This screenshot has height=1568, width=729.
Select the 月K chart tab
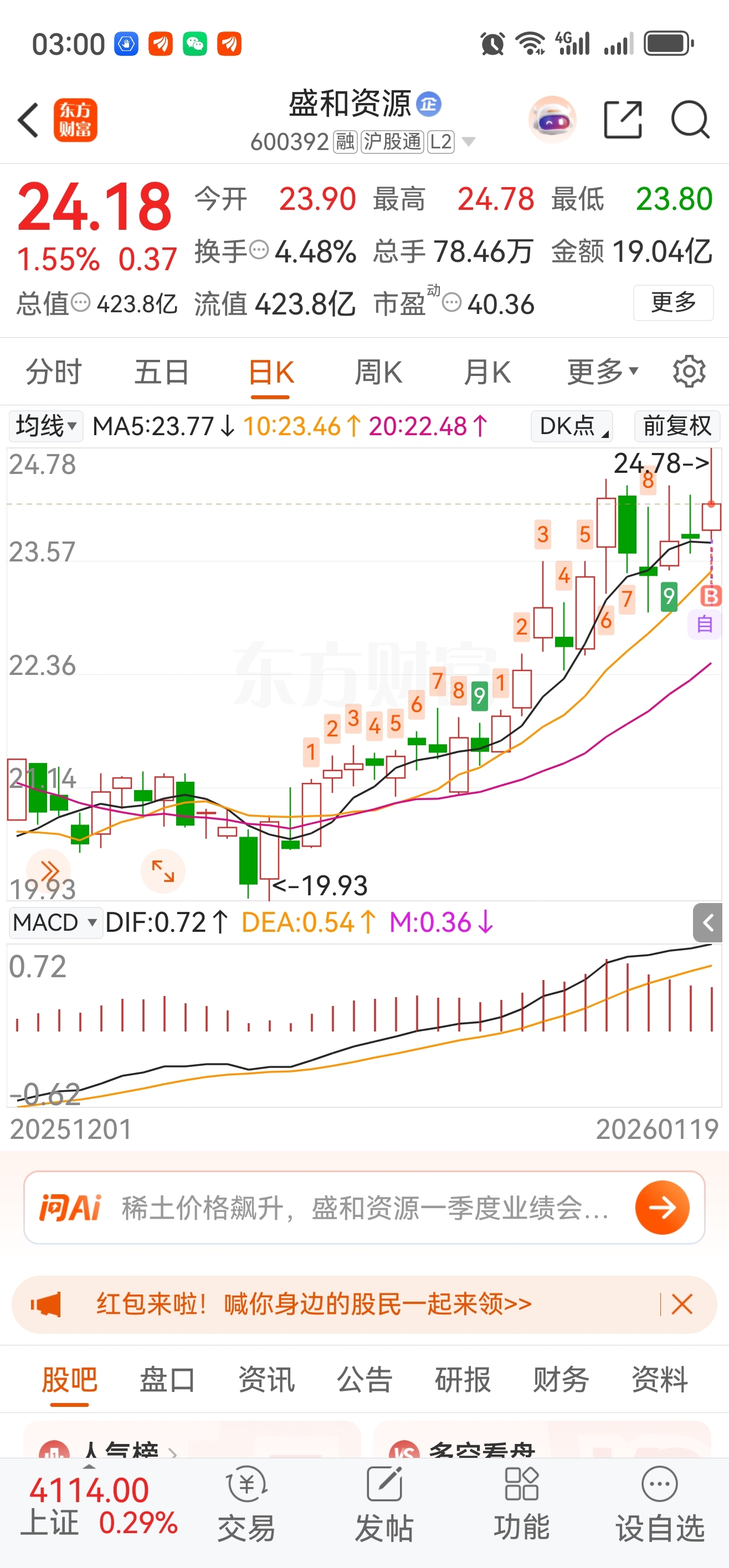pos(486,372)
